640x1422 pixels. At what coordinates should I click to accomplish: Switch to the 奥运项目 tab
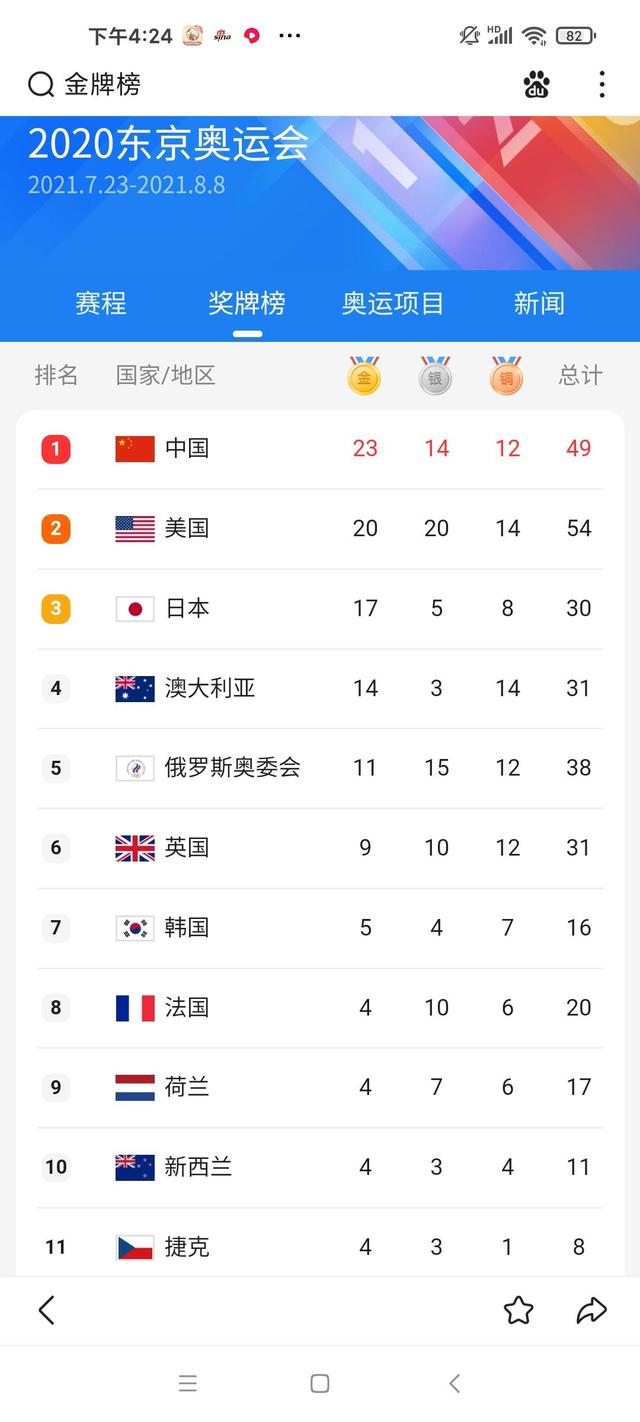393,303
